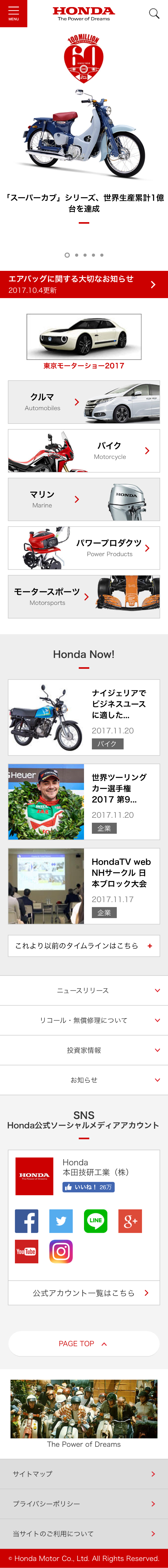Expand the 投資家情報 section
Image resolution: width=168 pixels, height=1568 pixels.
pos(84,1050)
